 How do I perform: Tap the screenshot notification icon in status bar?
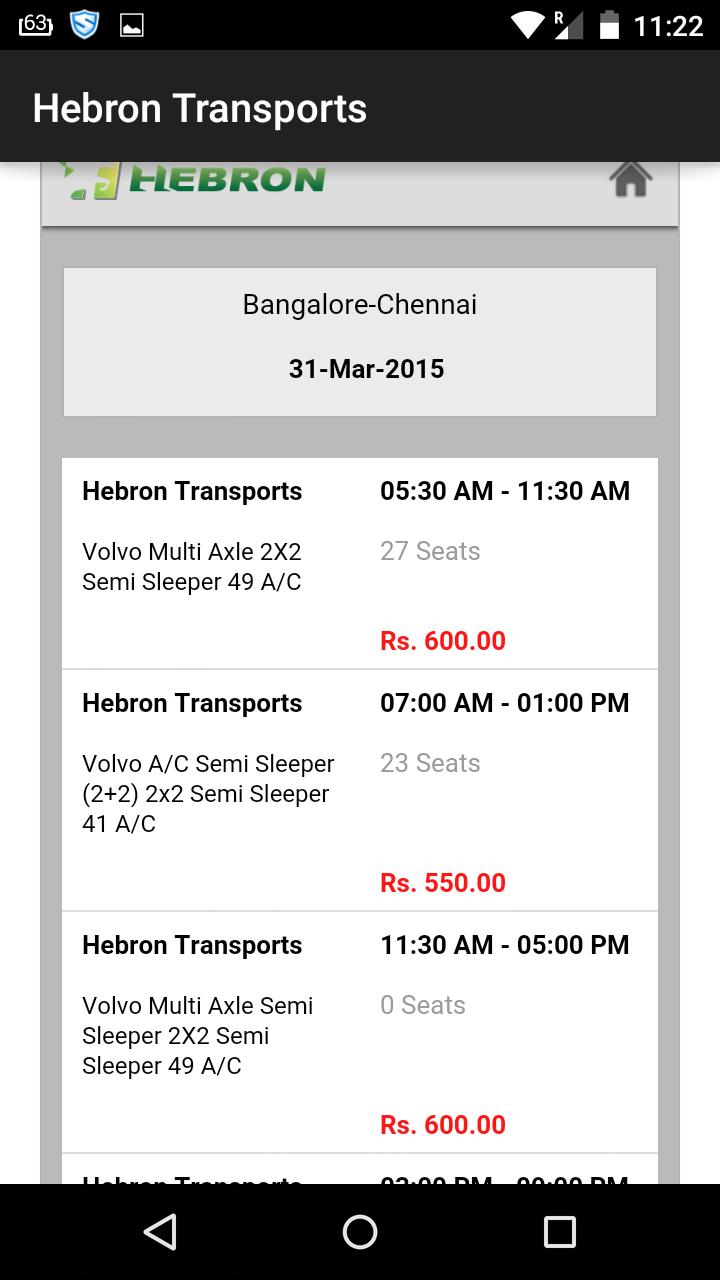(x=130, y=25)
